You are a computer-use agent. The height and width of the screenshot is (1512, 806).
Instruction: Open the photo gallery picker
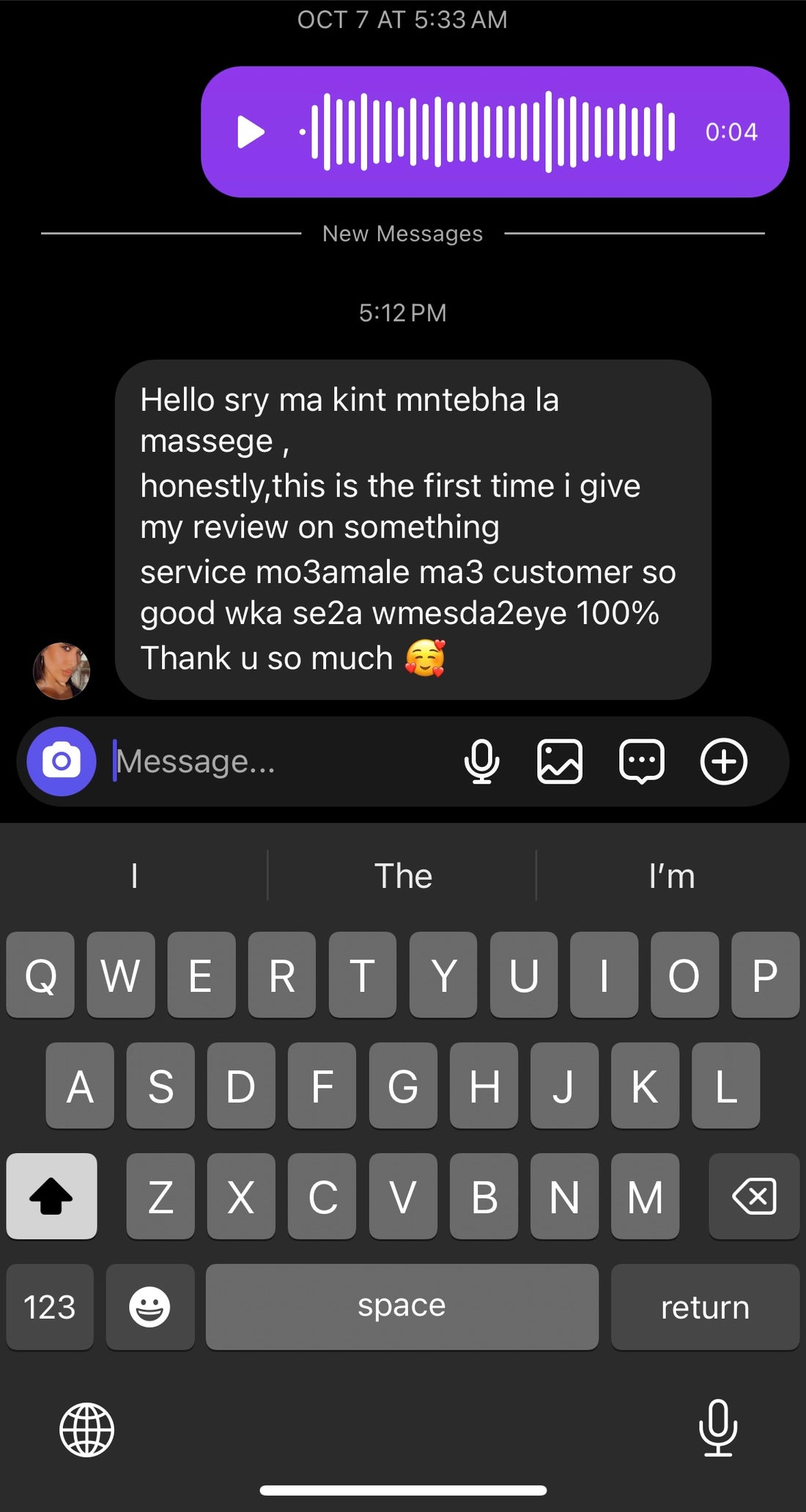pos(560,762)
